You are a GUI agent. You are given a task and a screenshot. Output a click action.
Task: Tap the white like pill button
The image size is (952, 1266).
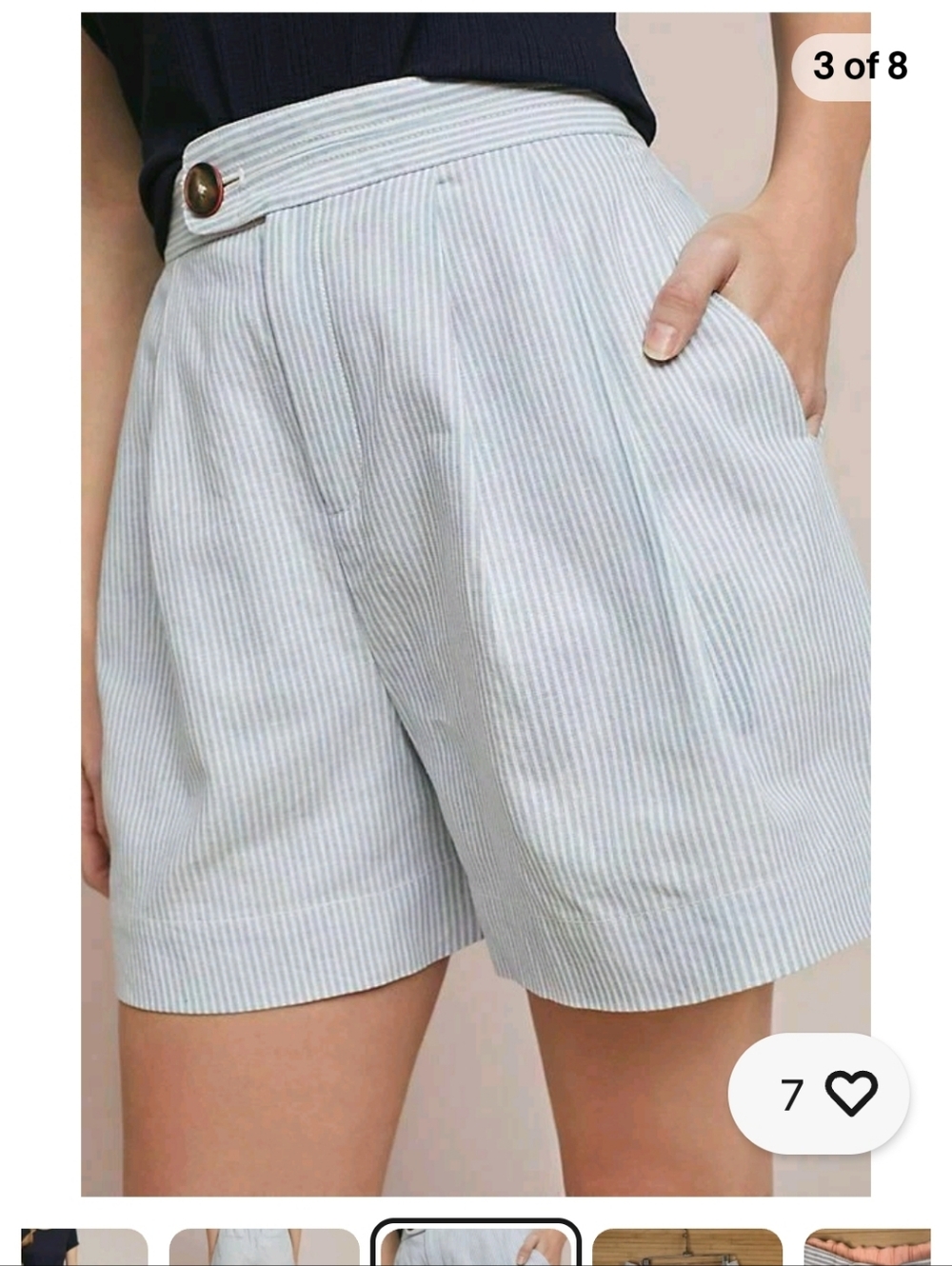pos(828,1091)
